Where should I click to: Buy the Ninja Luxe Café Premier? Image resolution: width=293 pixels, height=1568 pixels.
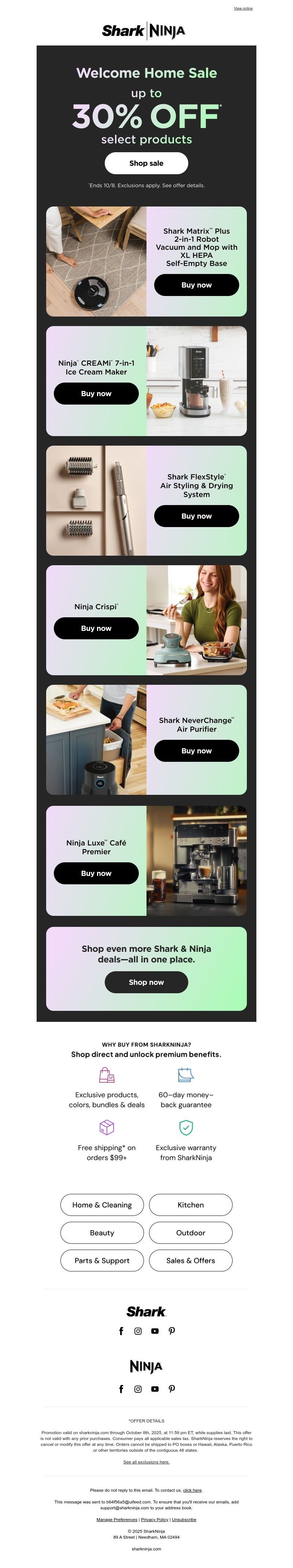pyautogui.click(x=96, y=873)
